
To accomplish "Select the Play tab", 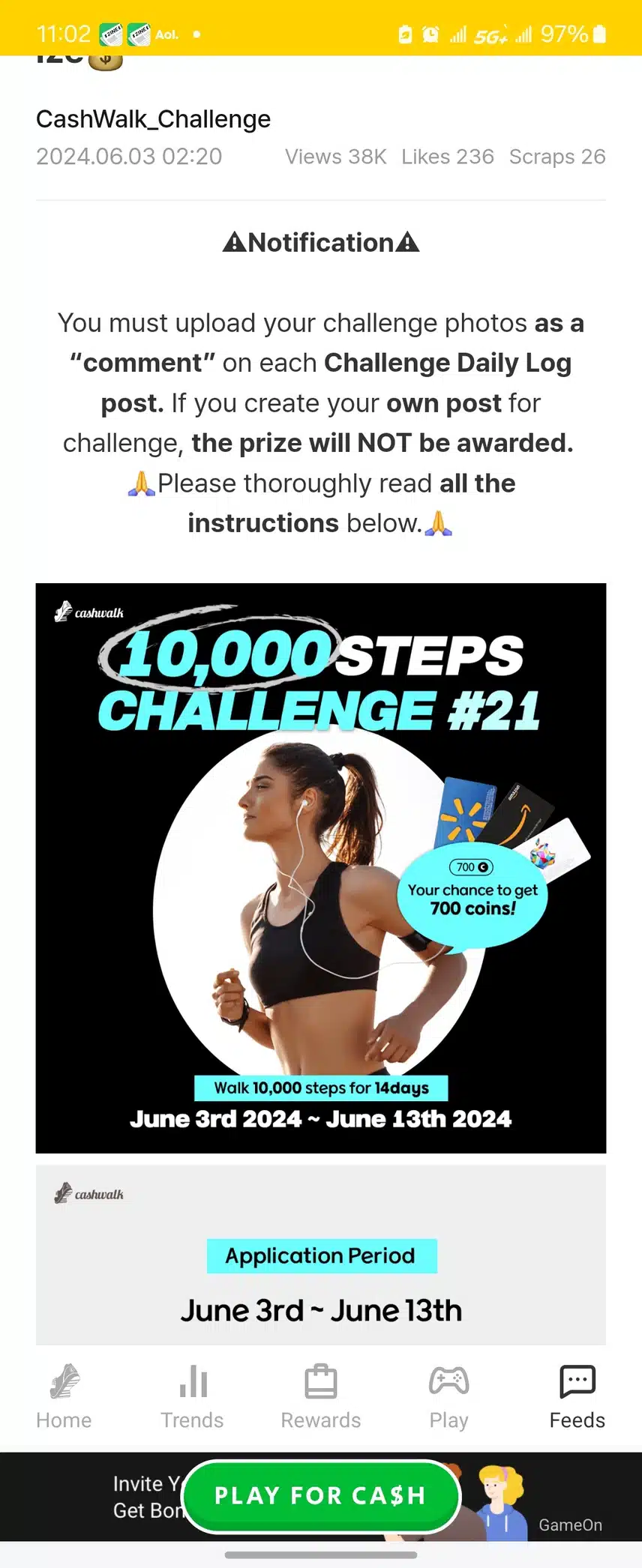I will pyautogui.click(x=448, y=1396).
